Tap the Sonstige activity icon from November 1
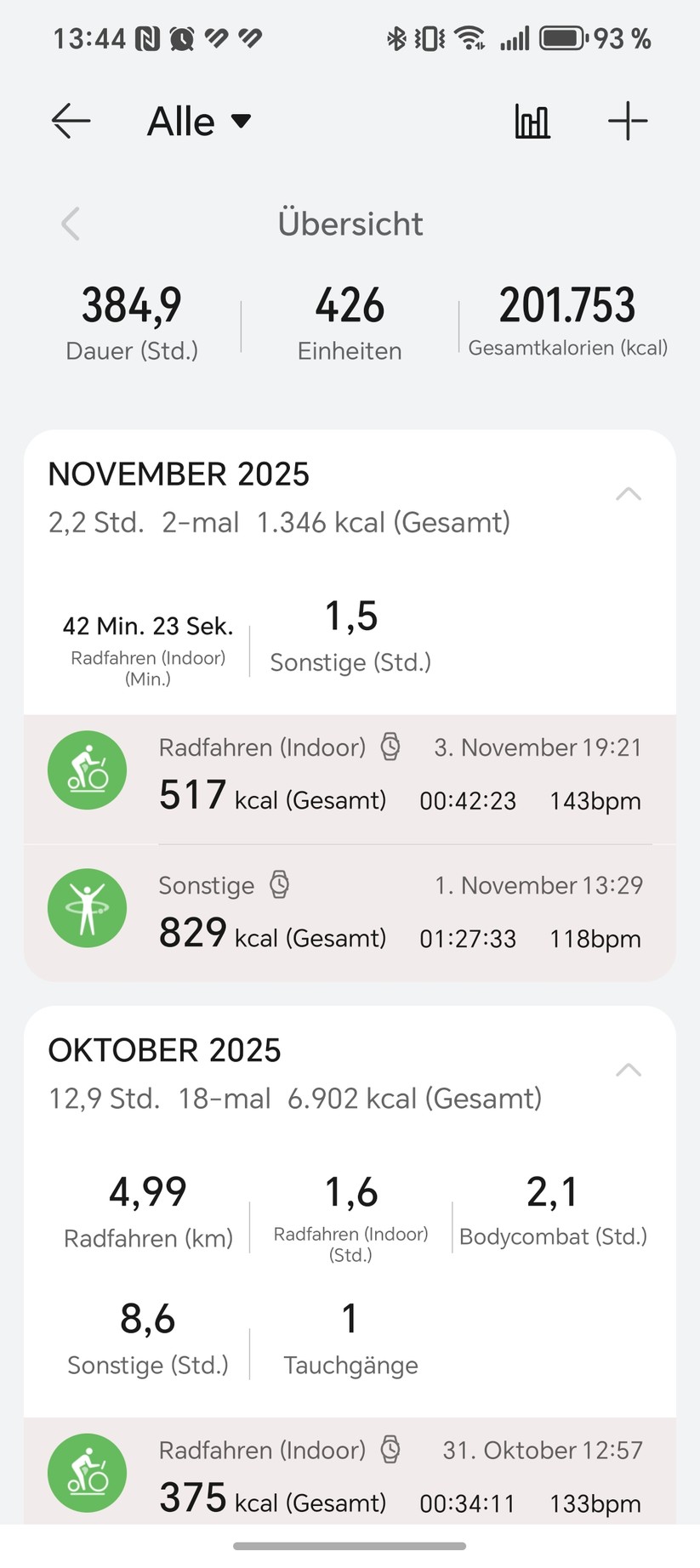The width and height of the screenshot is (700, 1568). pyautogui.click(x=87, y=907)
